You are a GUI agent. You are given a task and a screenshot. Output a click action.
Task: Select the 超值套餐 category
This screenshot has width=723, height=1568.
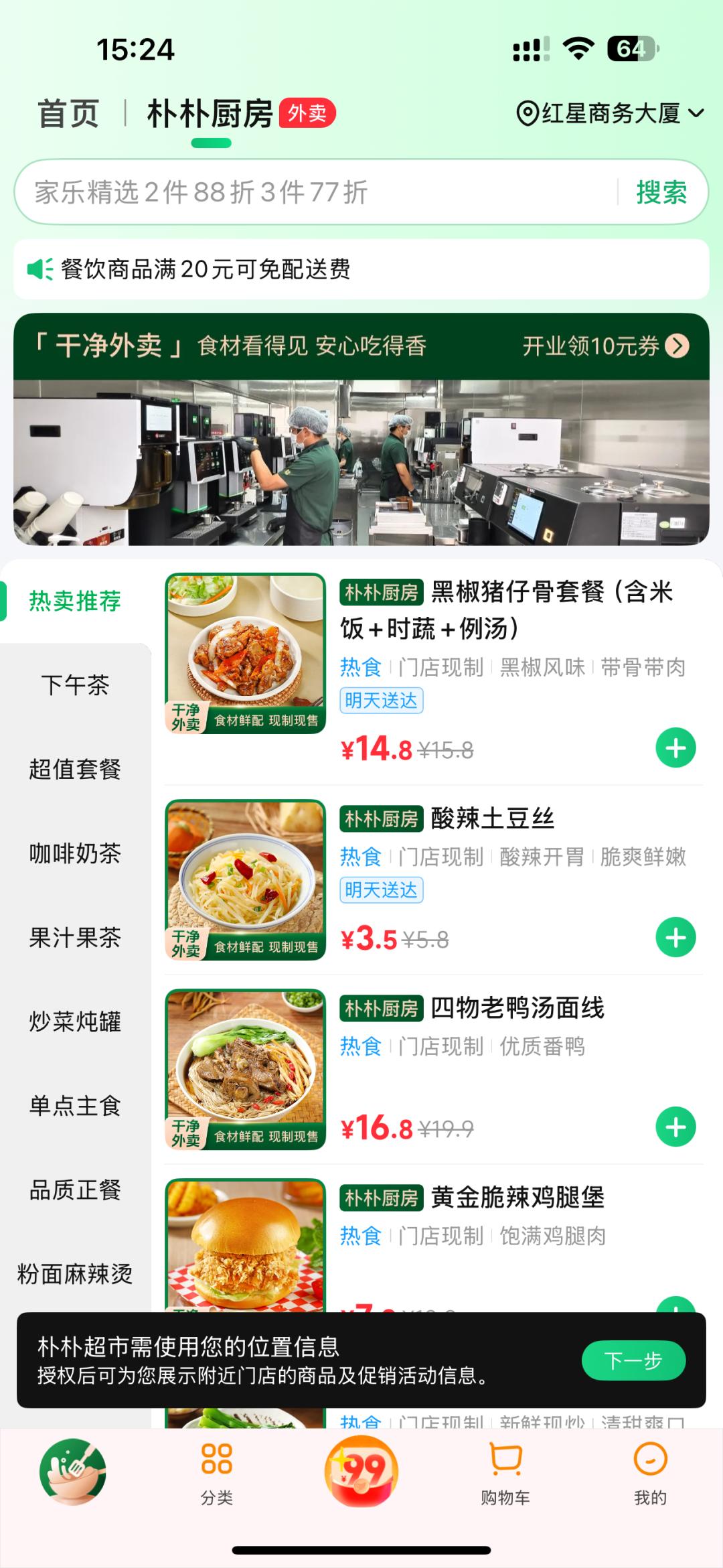[75, 770]
